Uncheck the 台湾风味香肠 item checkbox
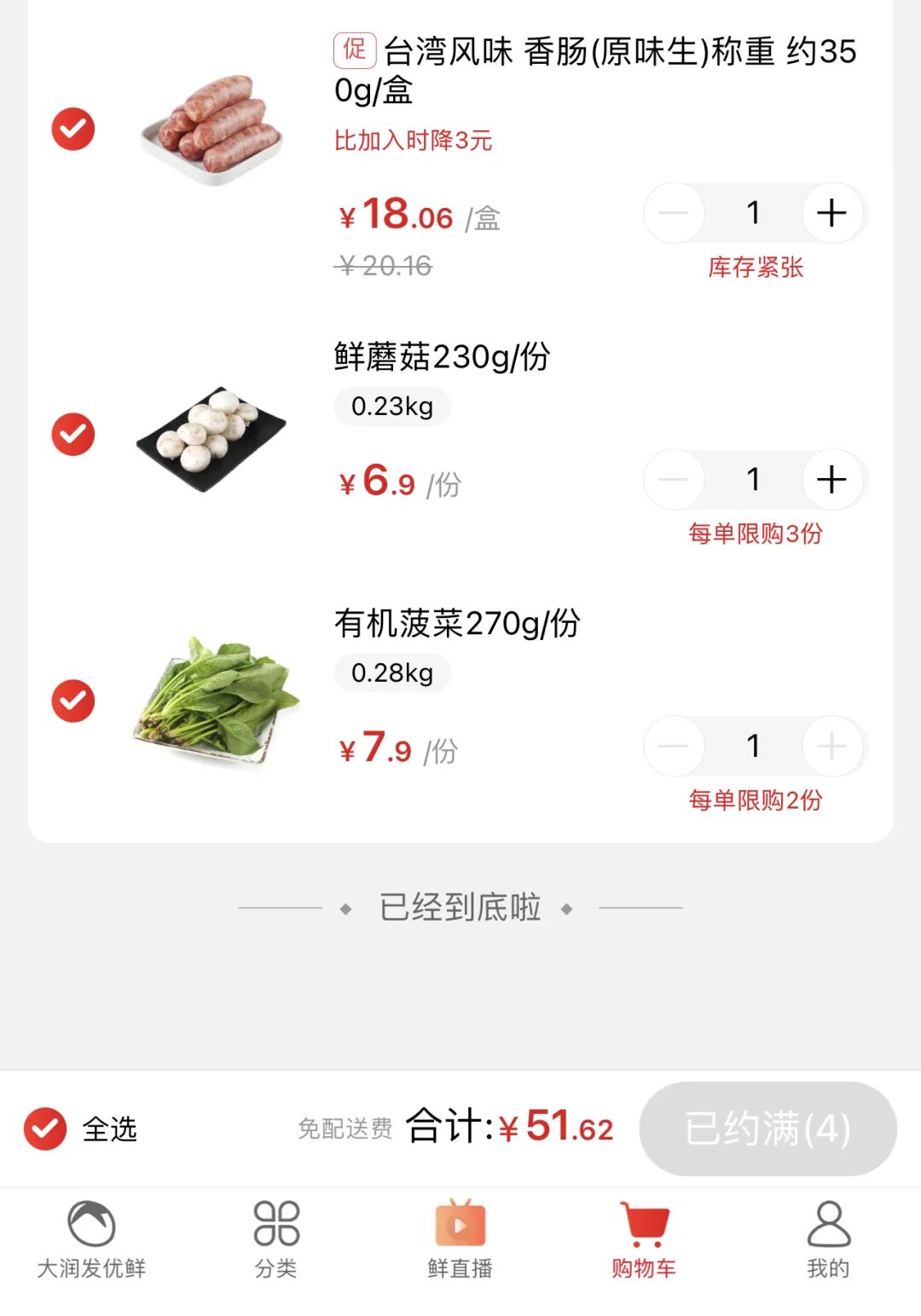 (73, 130)
